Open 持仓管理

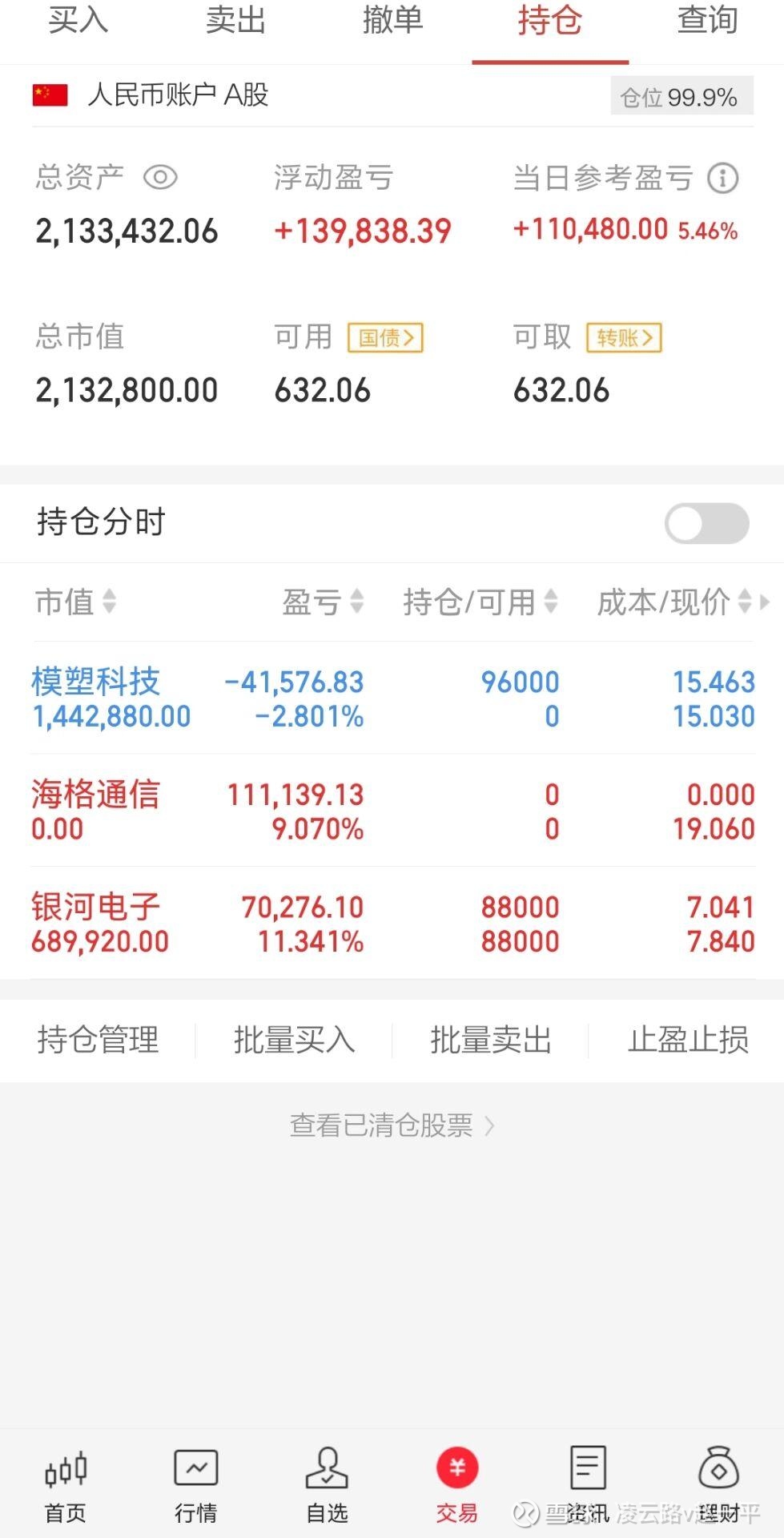click(x=98, y=1041)
